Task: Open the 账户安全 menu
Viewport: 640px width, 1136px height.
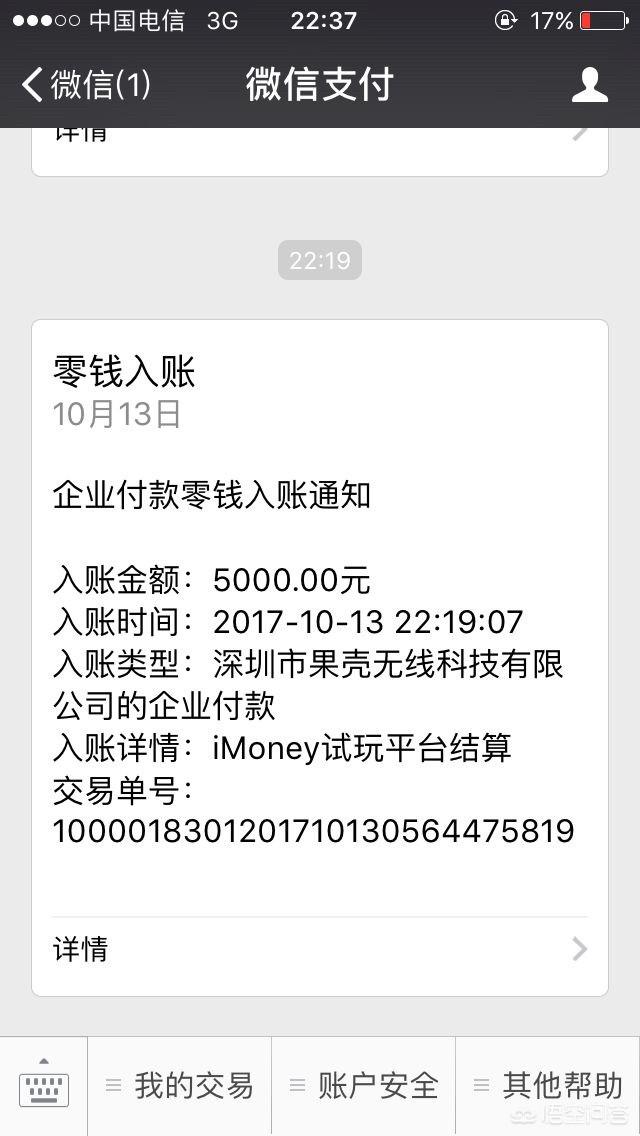Action: pos(364,1086)
